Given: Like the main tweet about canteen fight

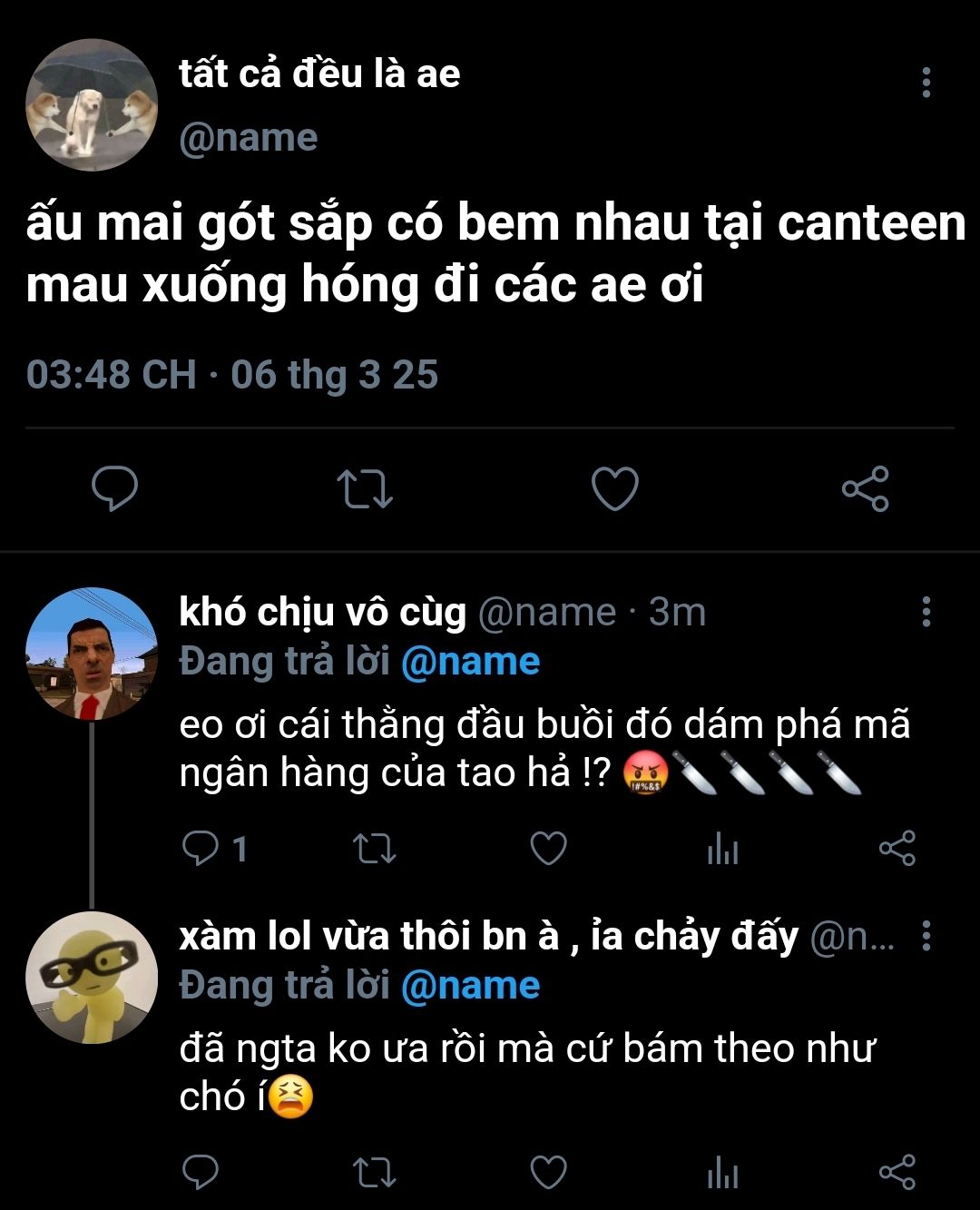Looking at the screenshot, I should point(615,489).
